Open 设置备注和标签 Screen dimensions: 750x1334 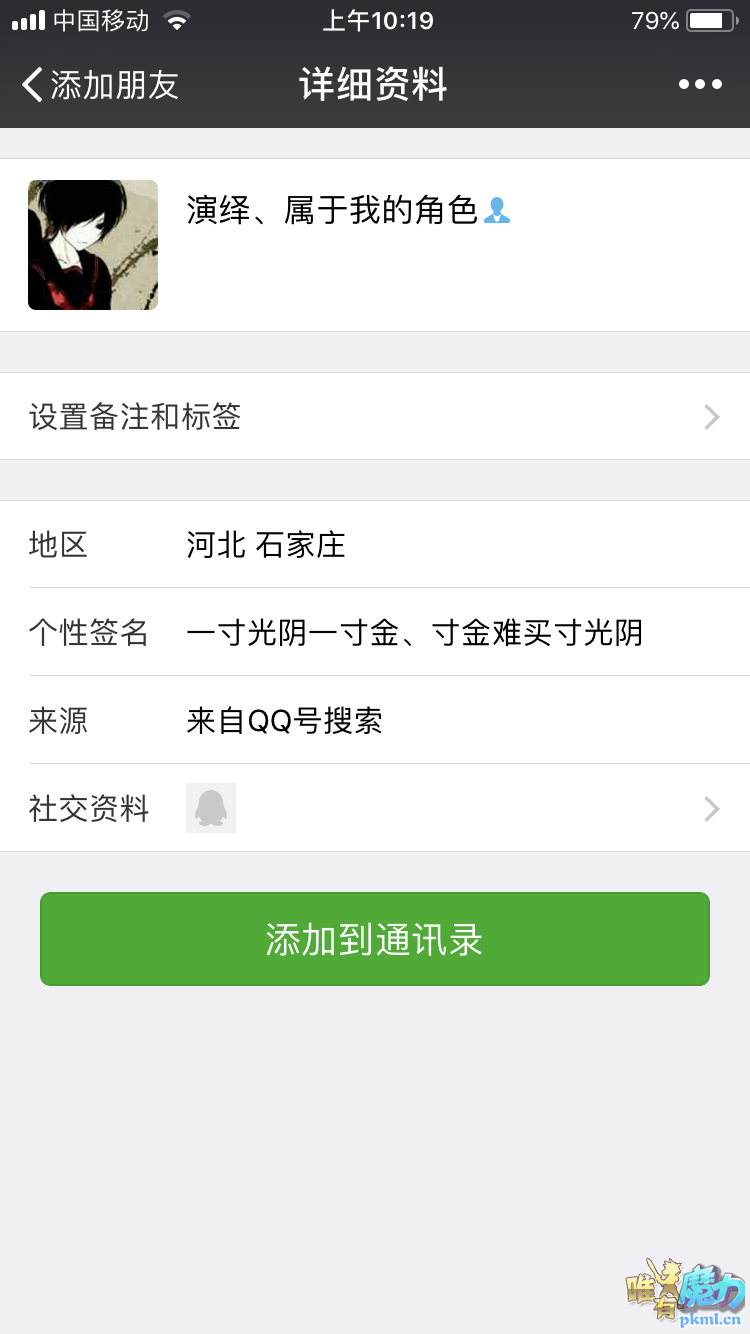[x=375, y=417]
